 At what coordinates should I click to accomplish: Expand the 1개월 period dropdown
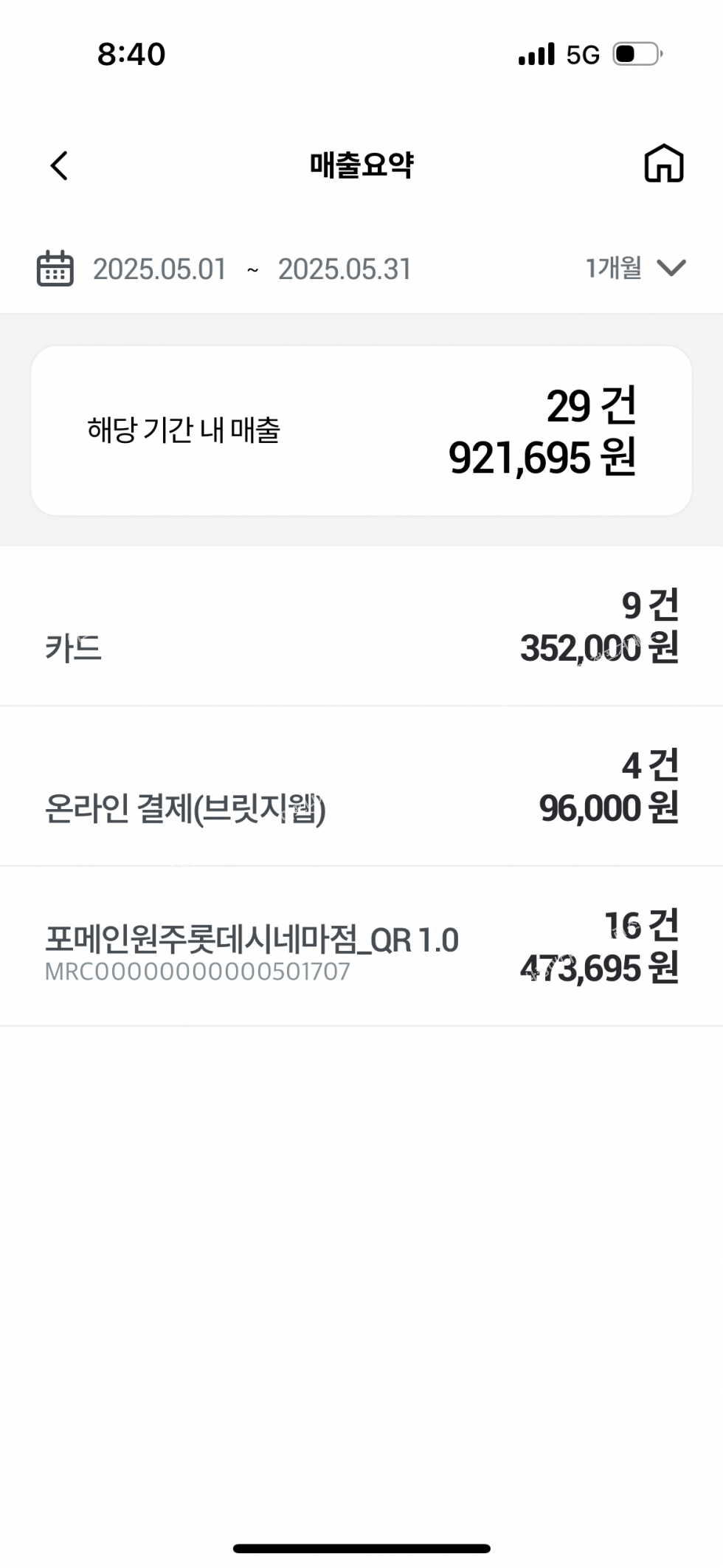(636, 267)
